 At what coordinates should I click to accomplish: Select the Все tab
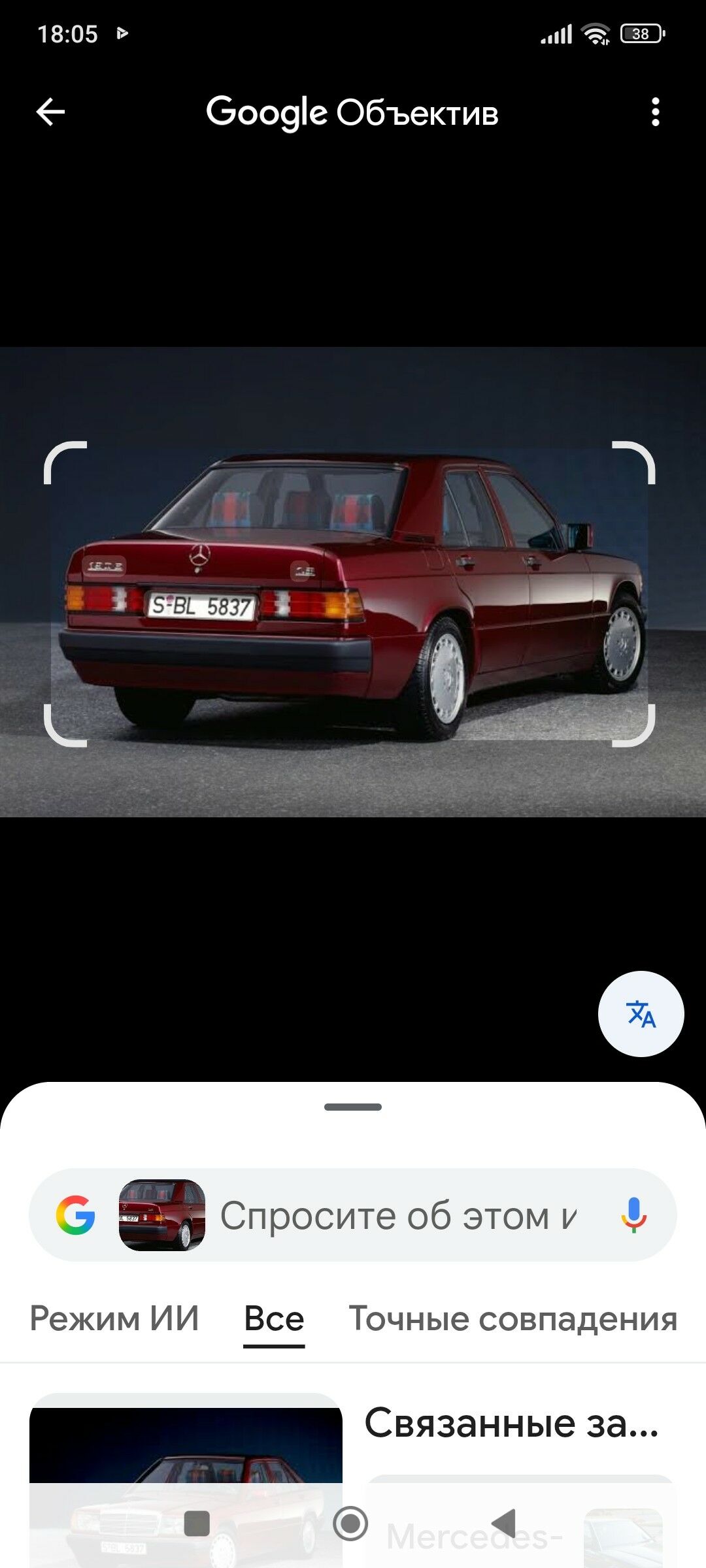(274, 1318)
